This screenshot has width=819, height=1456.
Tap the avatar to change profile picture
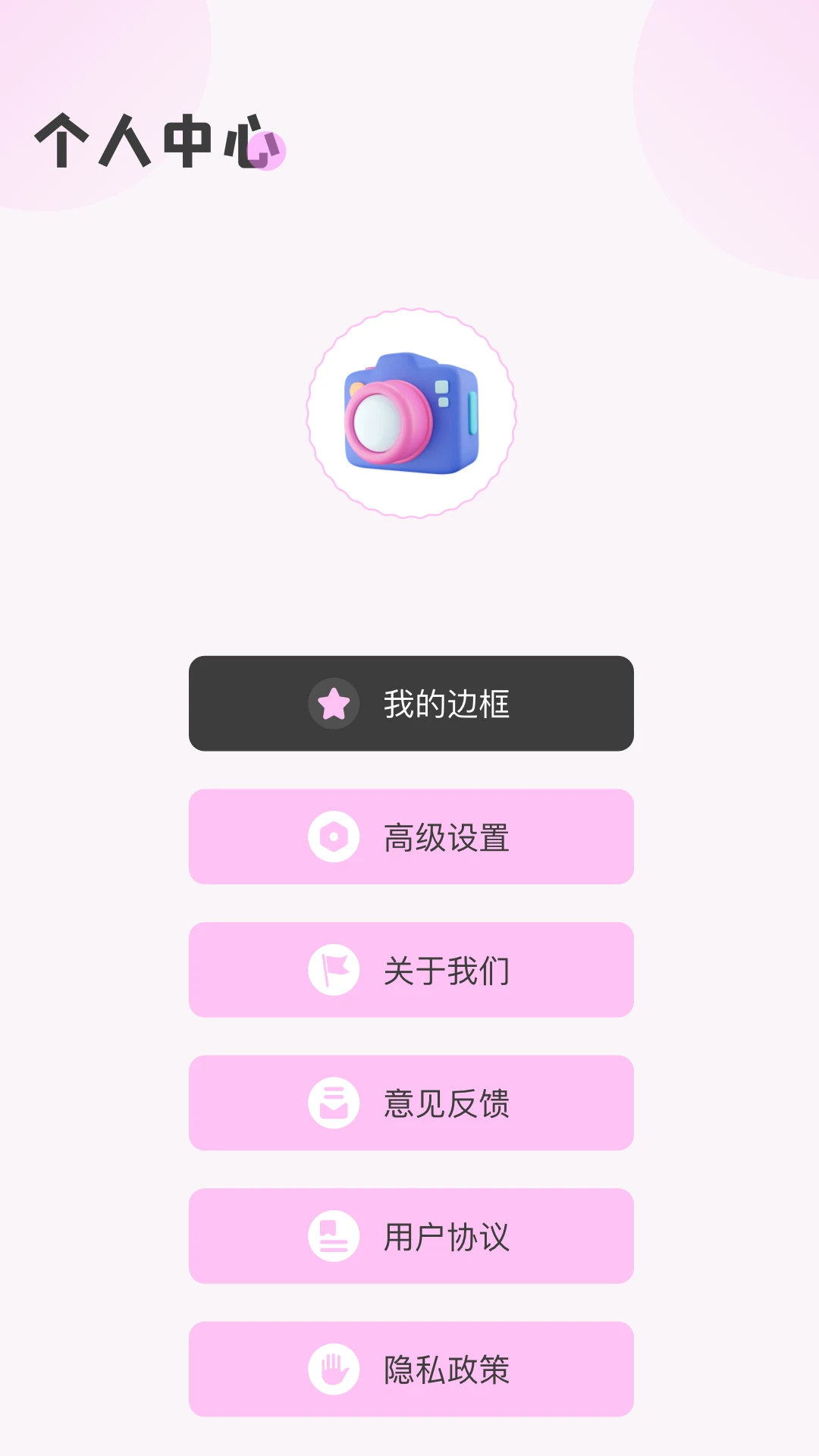tap(409, 413)
